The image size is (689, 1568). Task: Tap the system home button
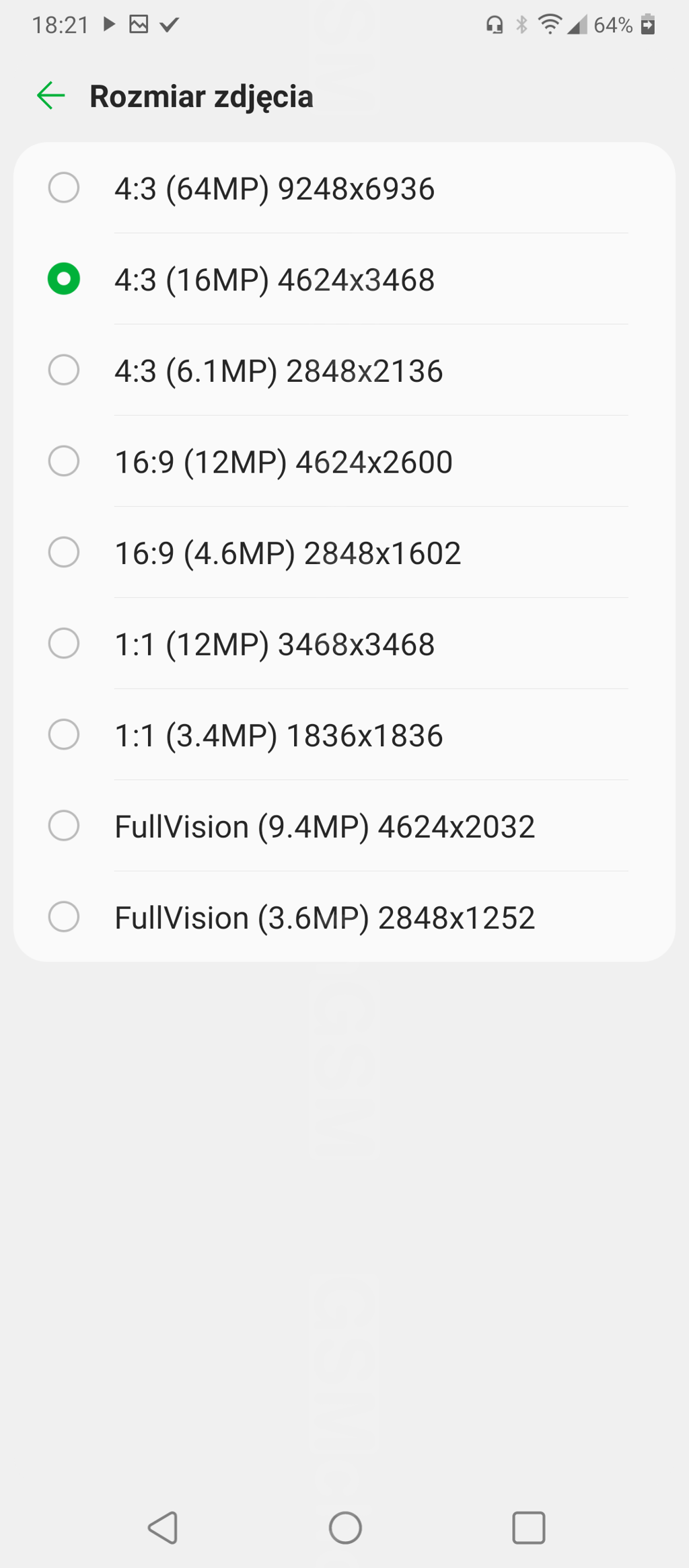[x=345, y=1528]
